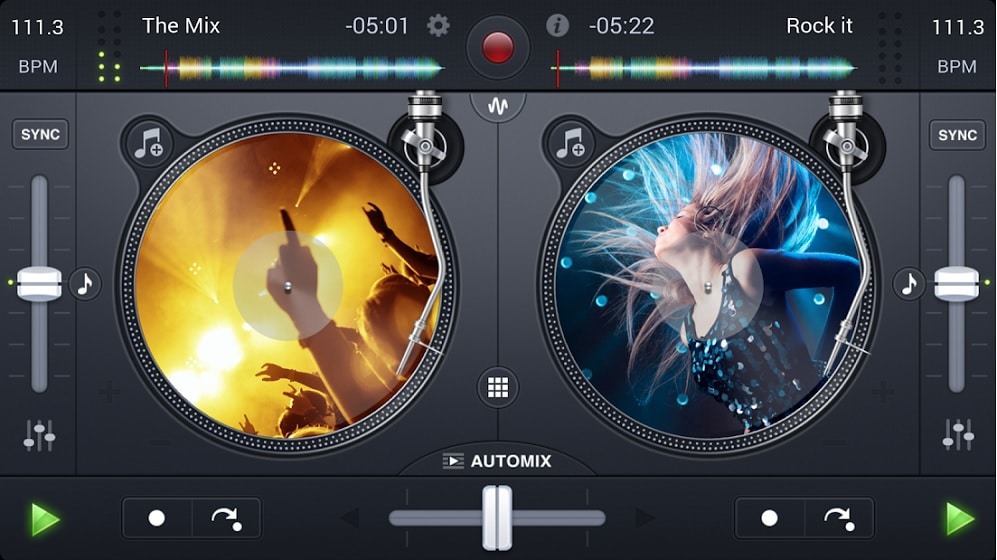Tap the left deck tempo slider
The image size is (997, 560).
39,284
